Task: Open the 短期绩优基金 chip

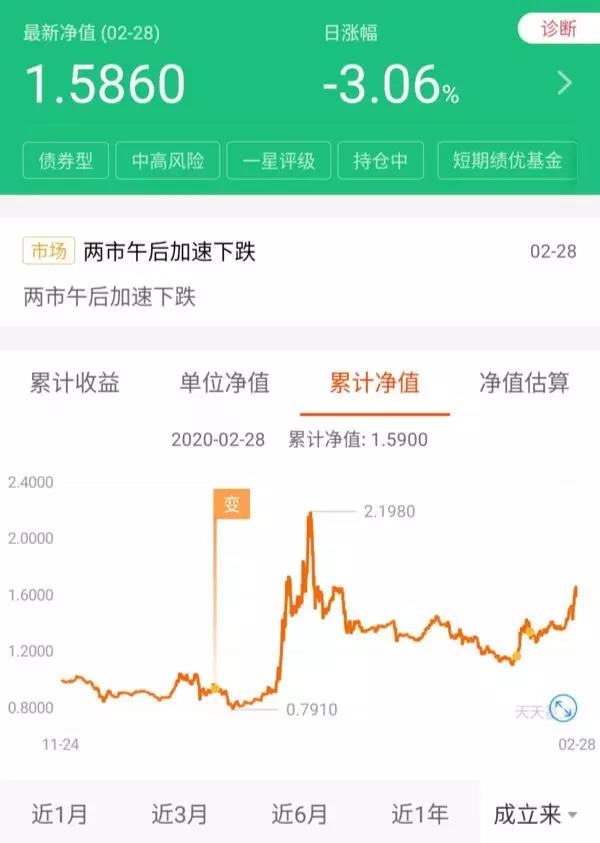Action: [x=507, y=160]
